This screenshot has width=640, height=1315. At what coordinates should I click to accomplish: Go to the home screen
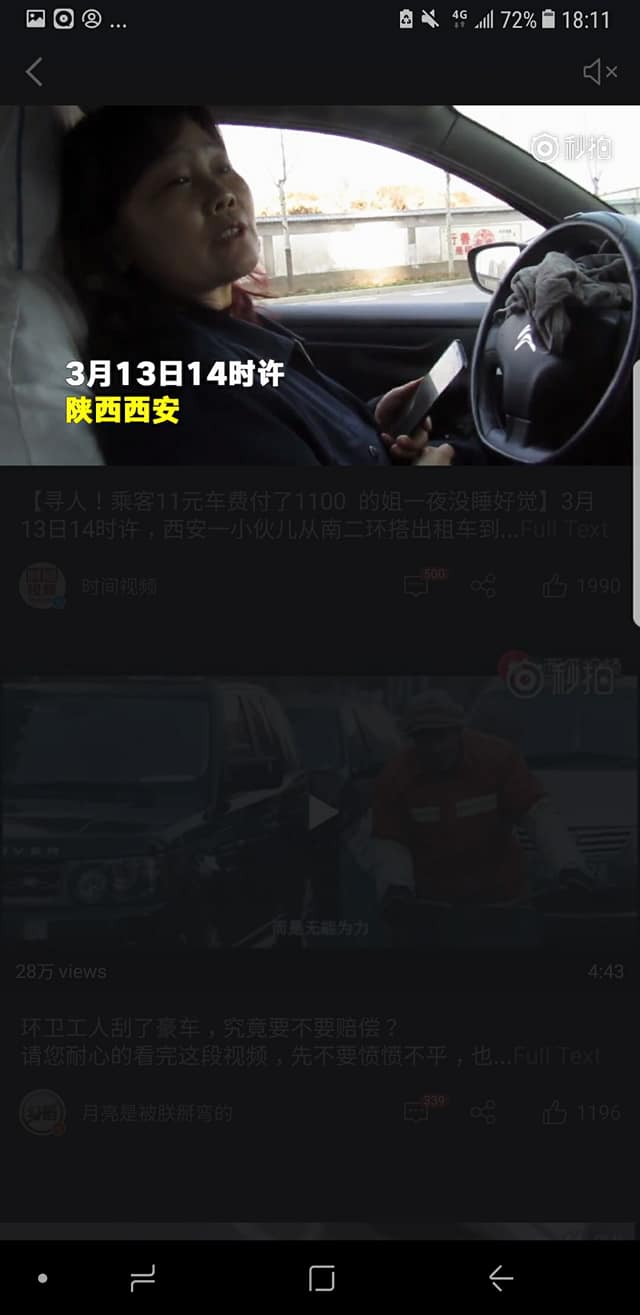(321, 1278)
